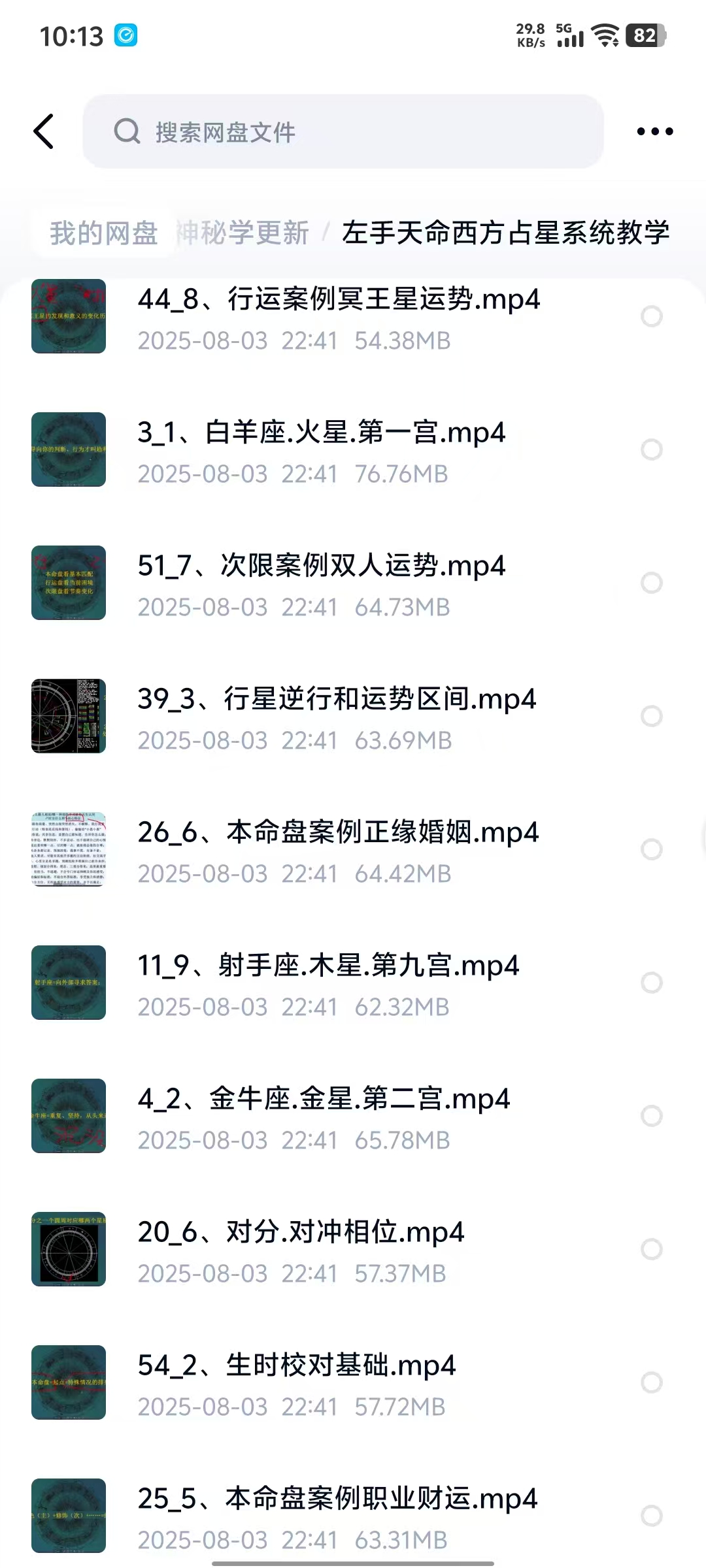Open the three-dot overflow menu
Viewport: 706px width, 1568px height.
coord(654,131)
